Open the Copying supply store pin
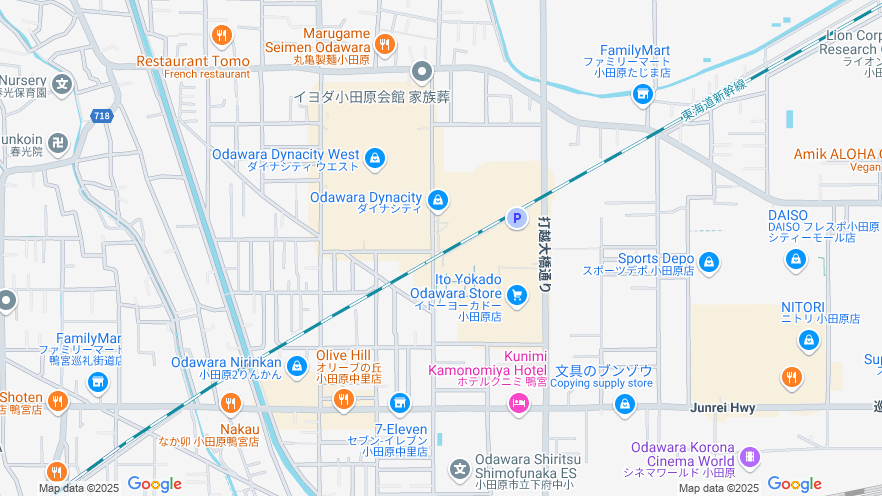Viewport: 882px width, 496px height. 625,404
